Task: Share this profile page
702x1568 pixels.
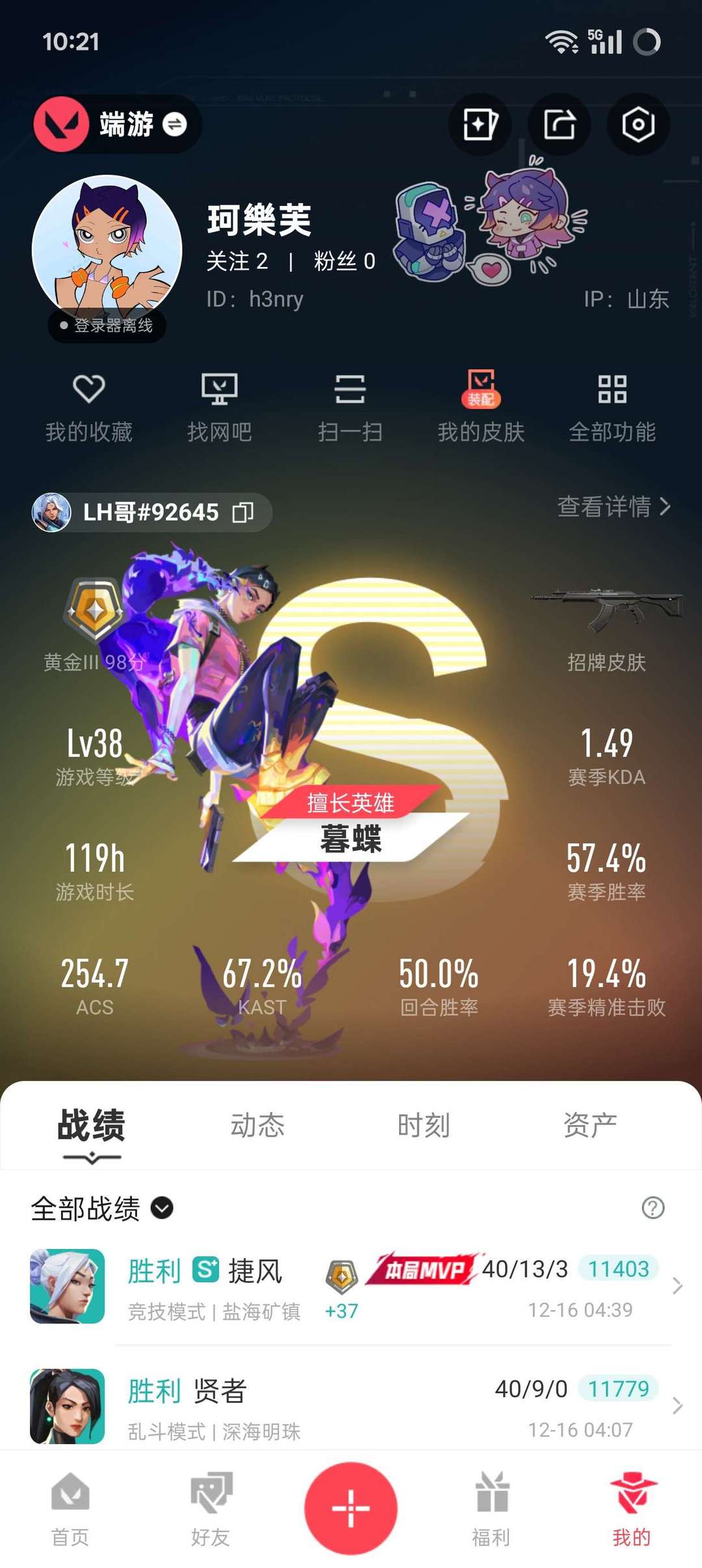Action: pyautogui.click(x=559, y=124)
